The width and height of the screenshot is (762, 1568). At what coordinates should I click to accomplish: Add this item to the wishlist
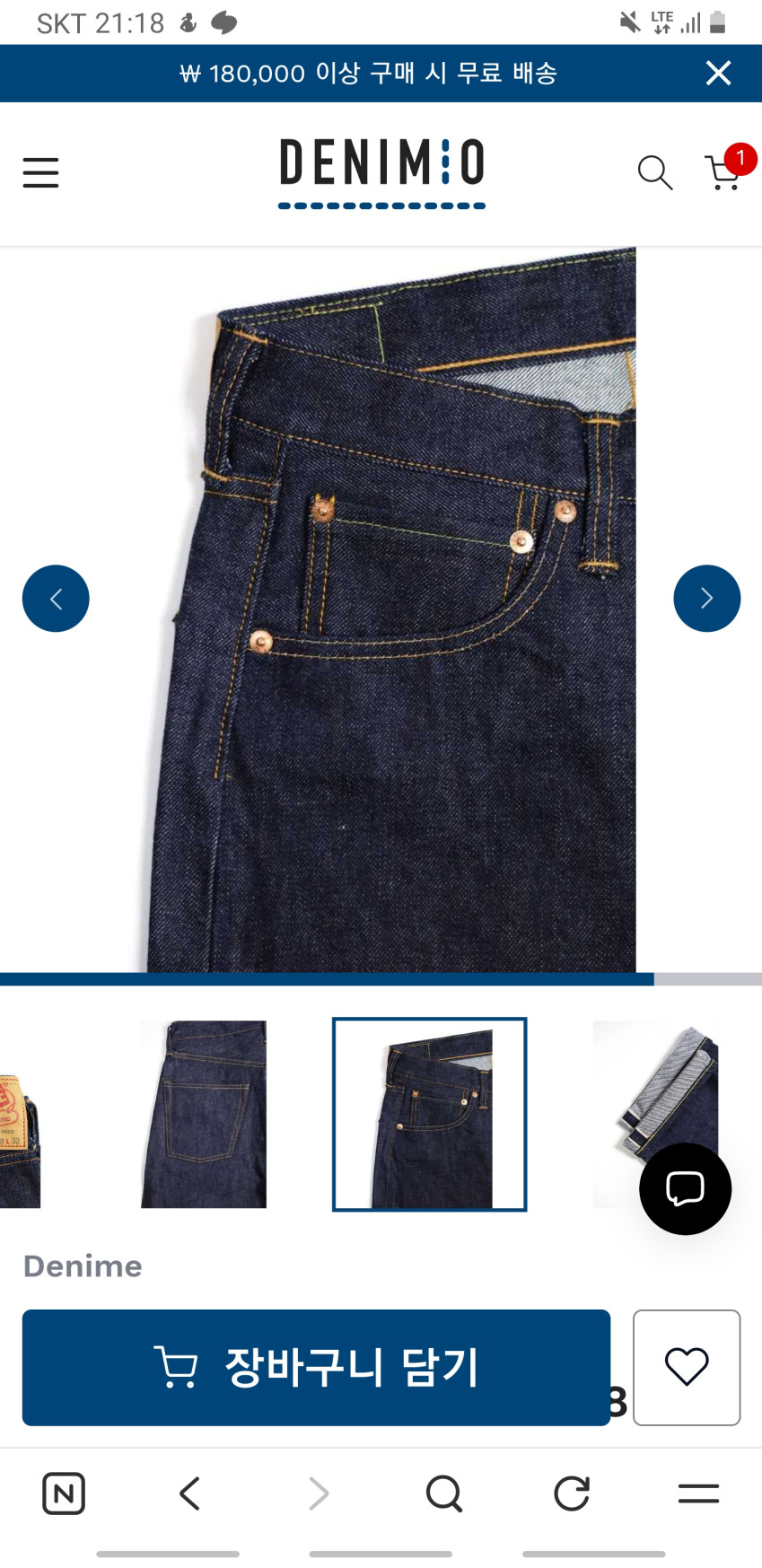point(687,1367)
